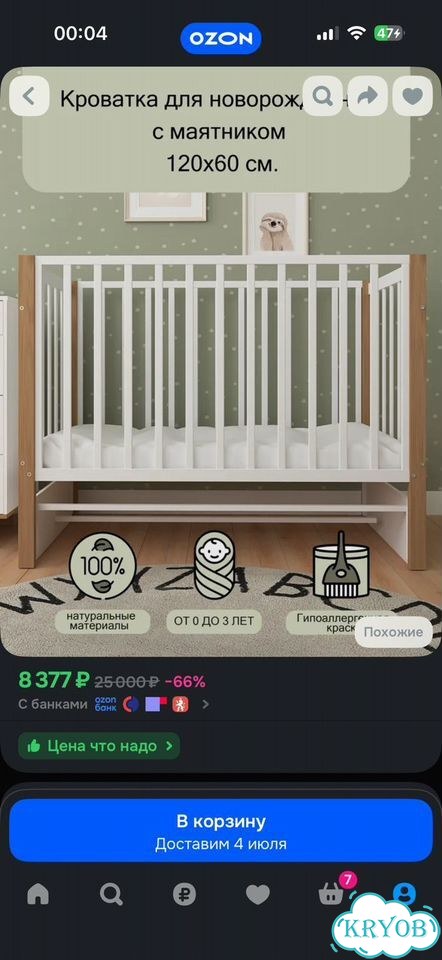The height and width of the screenshot is (960, 442).
Task: Open the favorites heart tab
Action: (x=258, y=895)
